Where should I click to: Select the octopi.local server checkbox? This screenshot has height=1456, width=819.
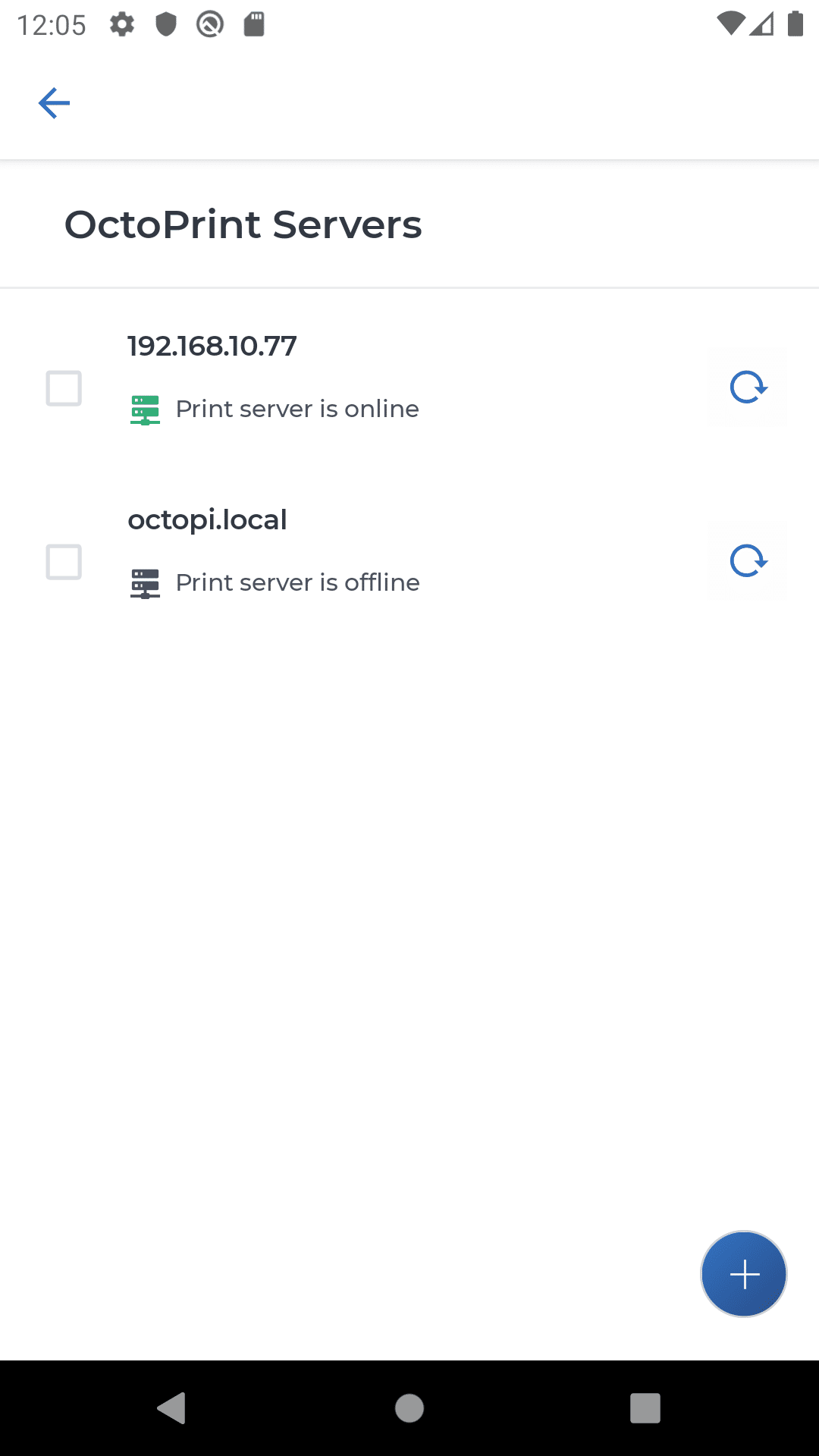[64, 562]
